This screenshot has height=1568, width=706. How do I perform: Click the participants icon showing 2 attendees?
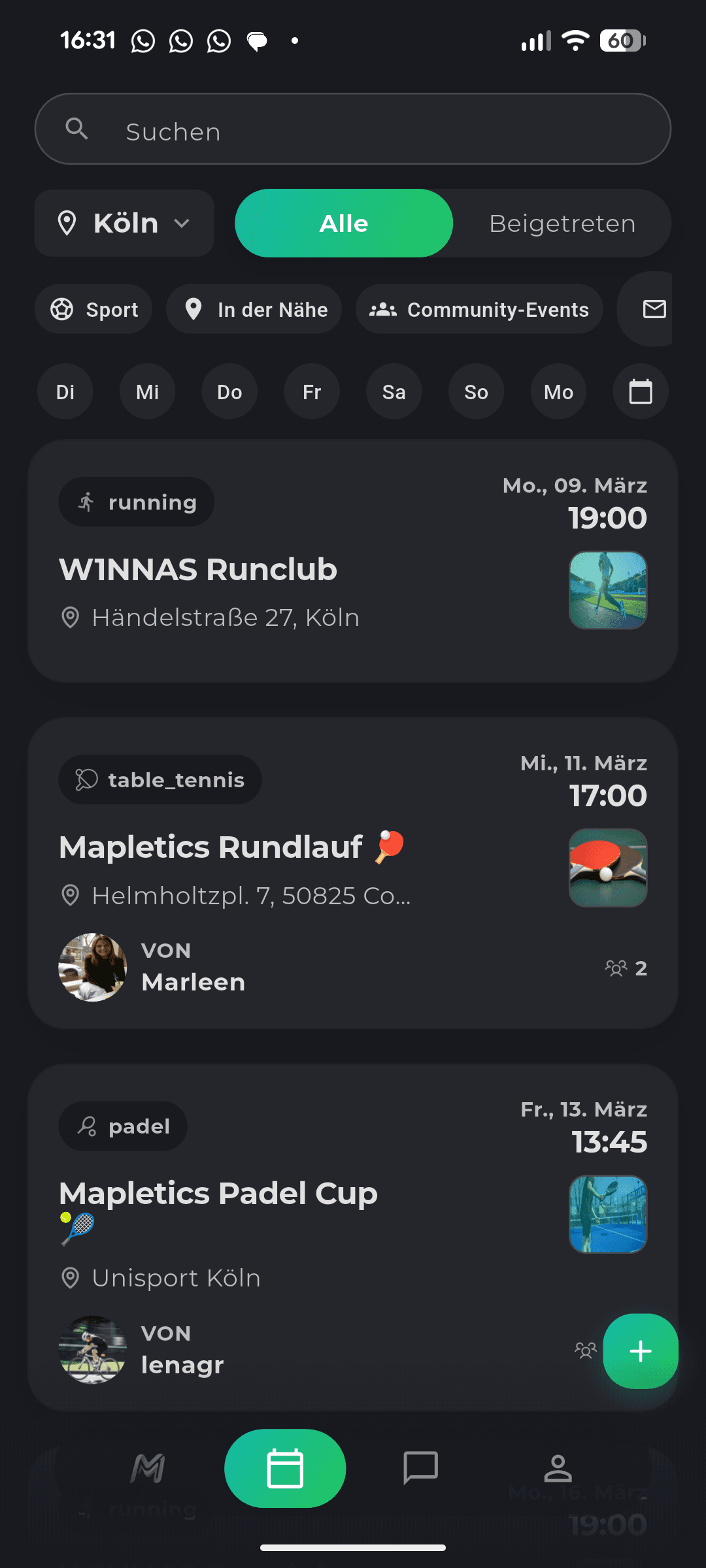624,969
